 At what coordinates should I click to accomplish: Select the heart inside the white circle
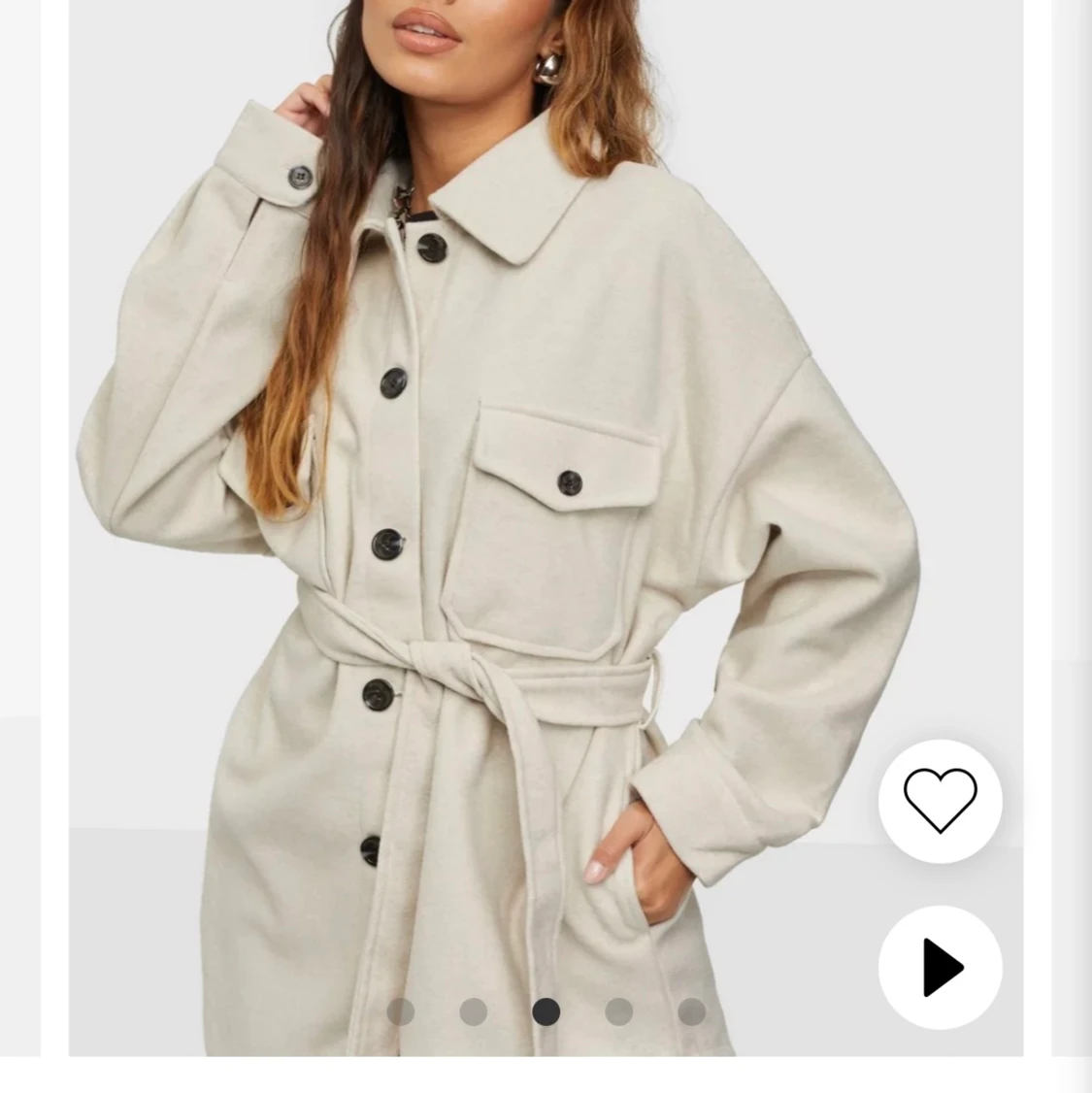(x=939, y=802)
